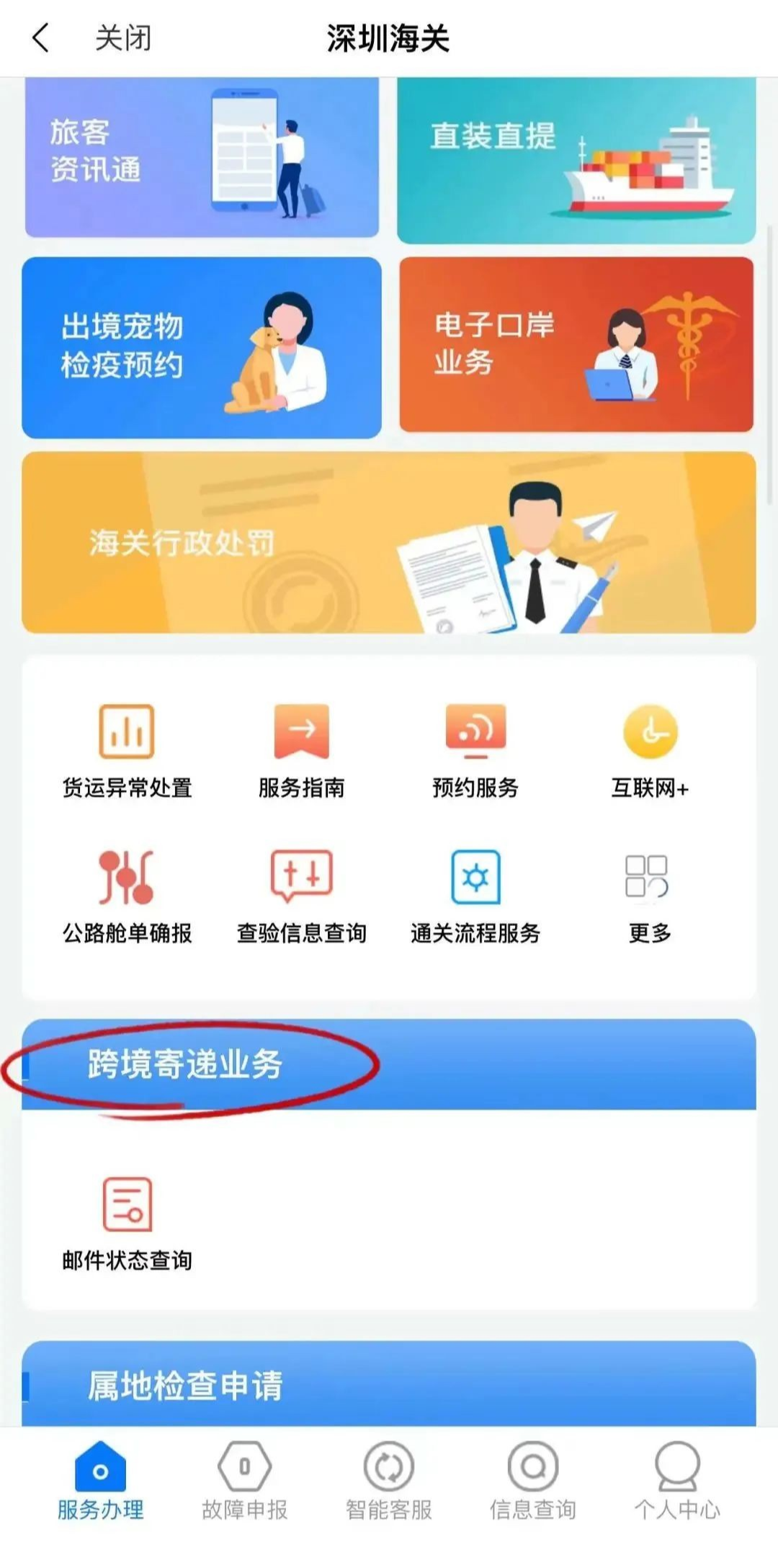Open 出境宠物检疫预约 card
Image resolution: width=778 pixels, height=1568 pixels.
coord(202,347)
